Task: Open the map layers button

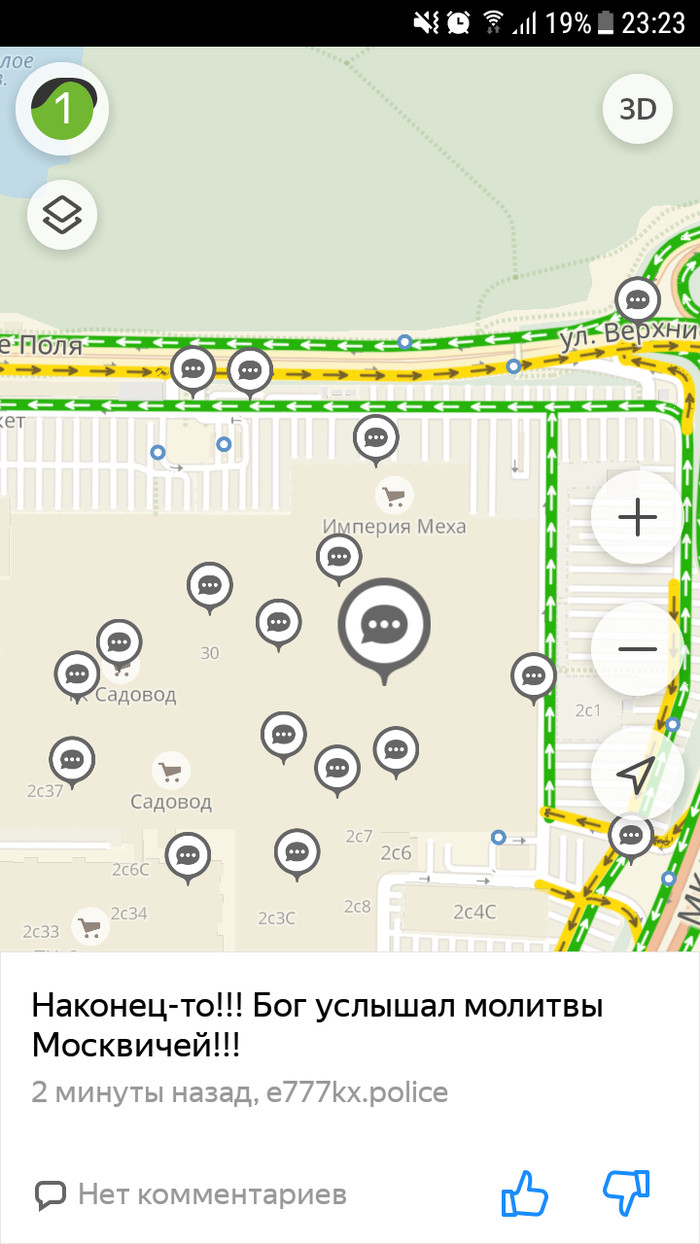Action: click(x=62, y=214)
